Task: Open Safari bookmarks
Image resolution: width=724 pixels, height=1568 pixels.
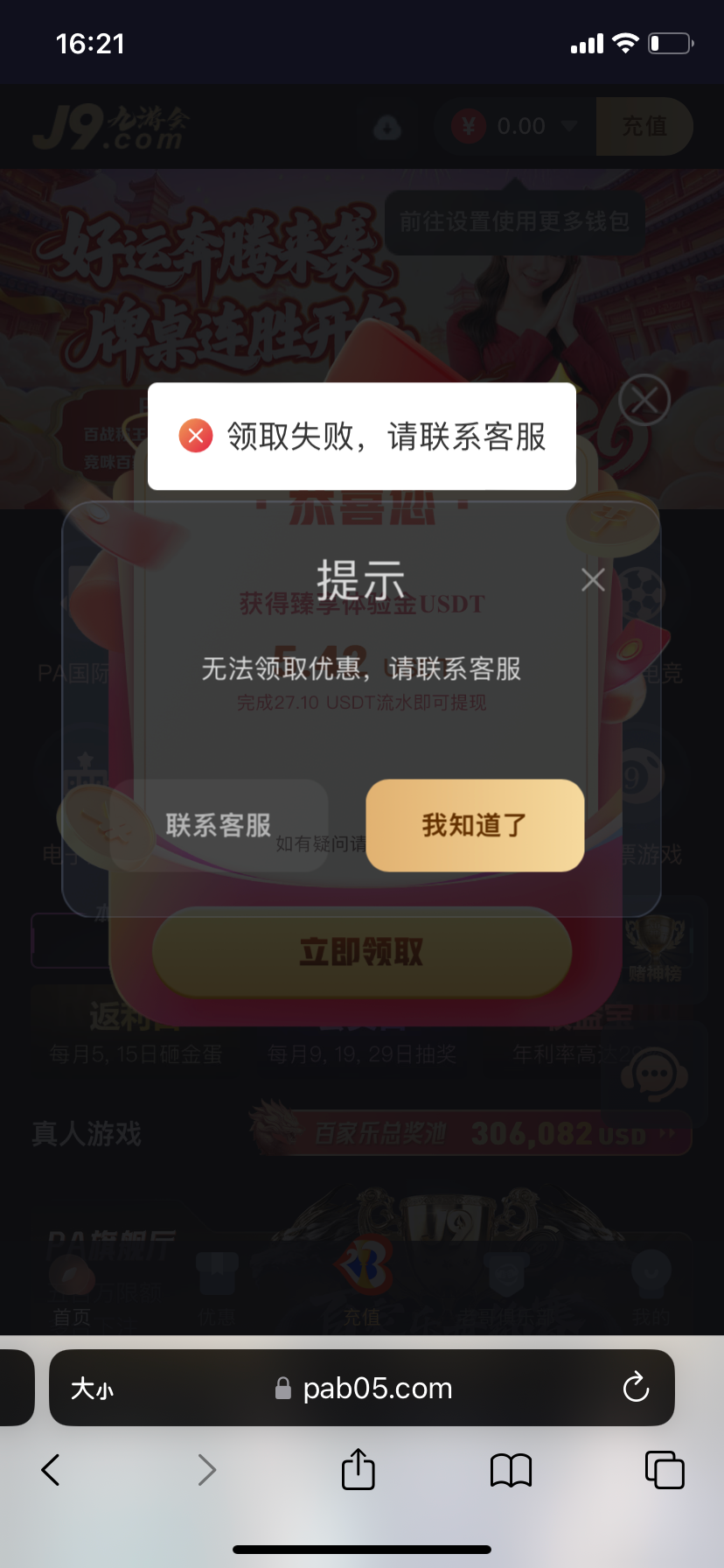Action: pyautogui.click(x=512, y=1470)
